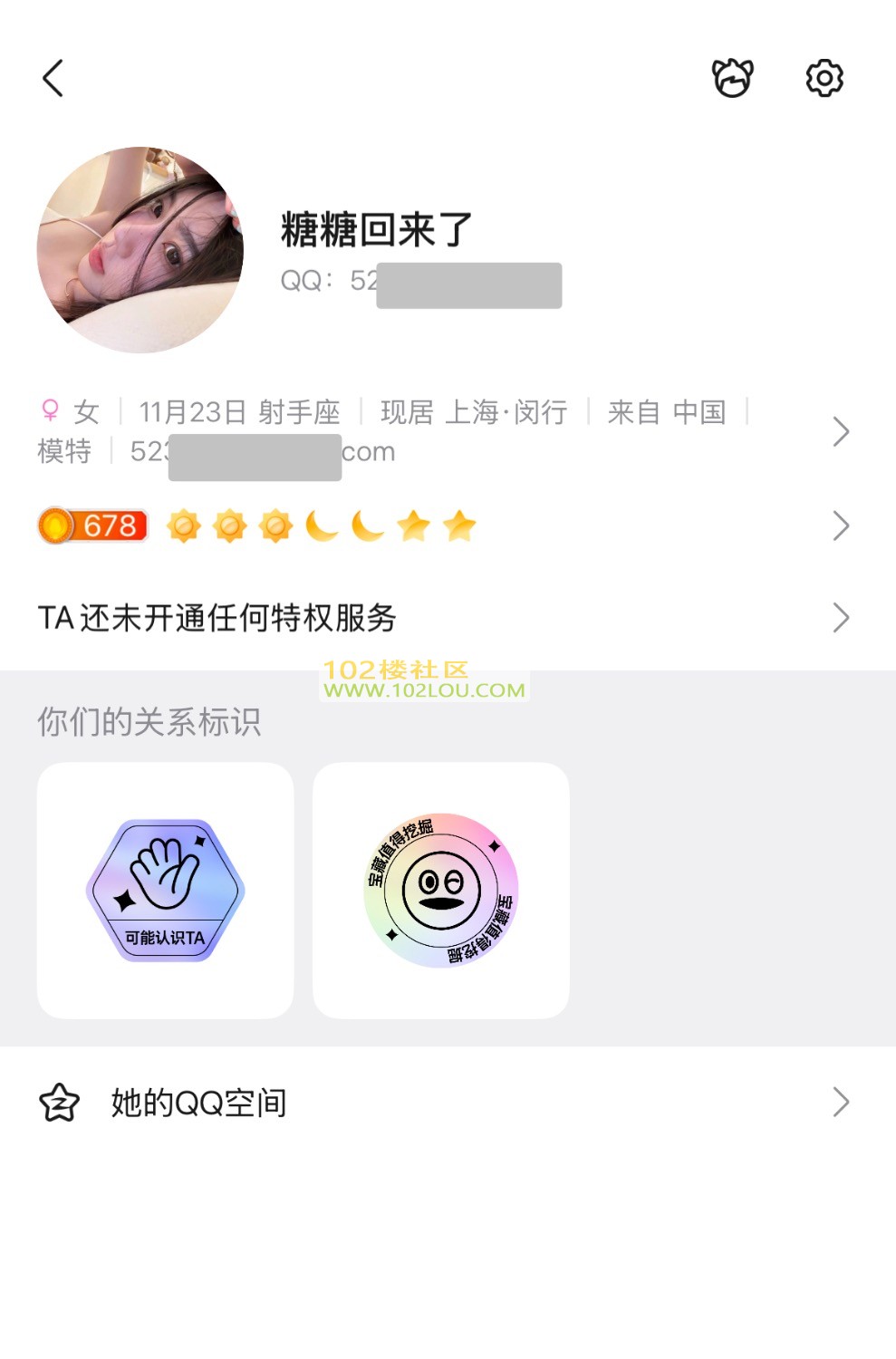Open the bear face icon
This screenshot has width=896, height=1359.
(x=732, y=78)
